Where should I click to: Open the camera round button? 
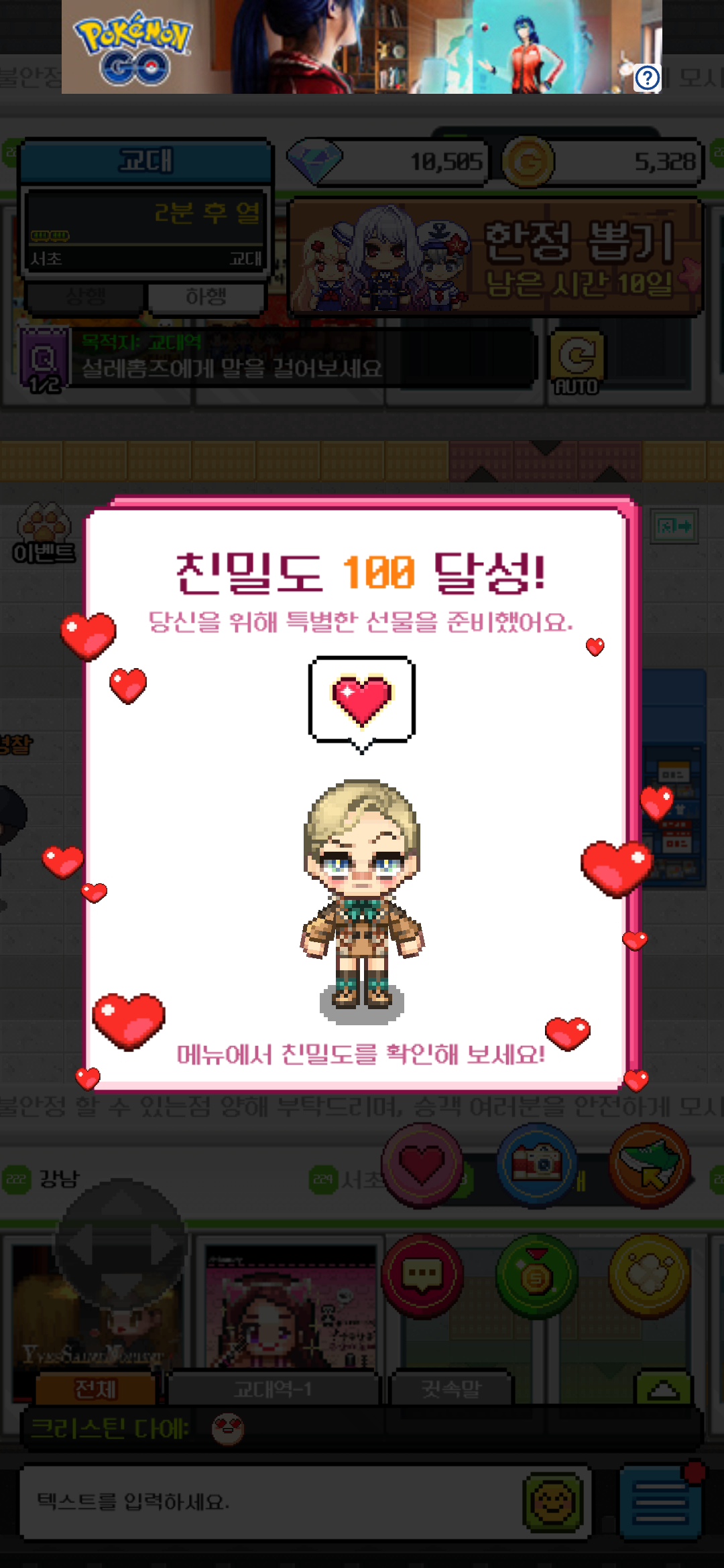pos(536,1165)
